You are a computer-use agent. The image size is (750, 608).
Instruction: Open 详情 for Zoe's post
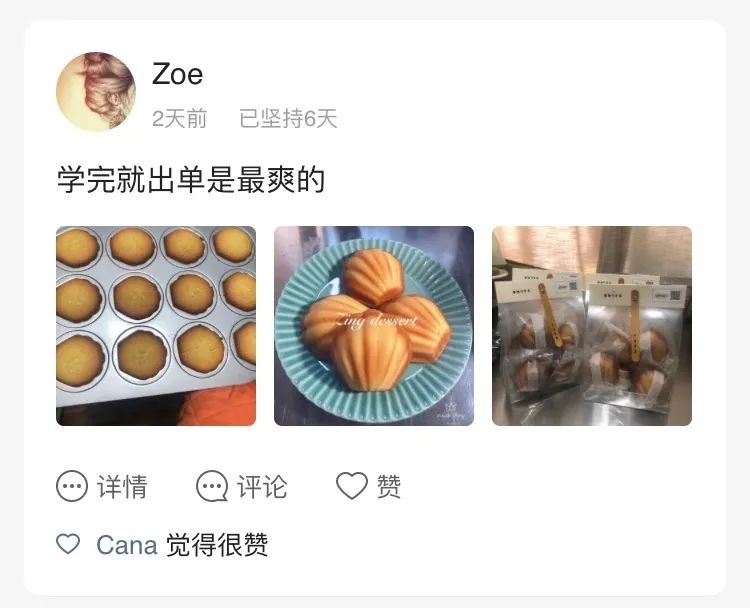(x=102, y=487)
